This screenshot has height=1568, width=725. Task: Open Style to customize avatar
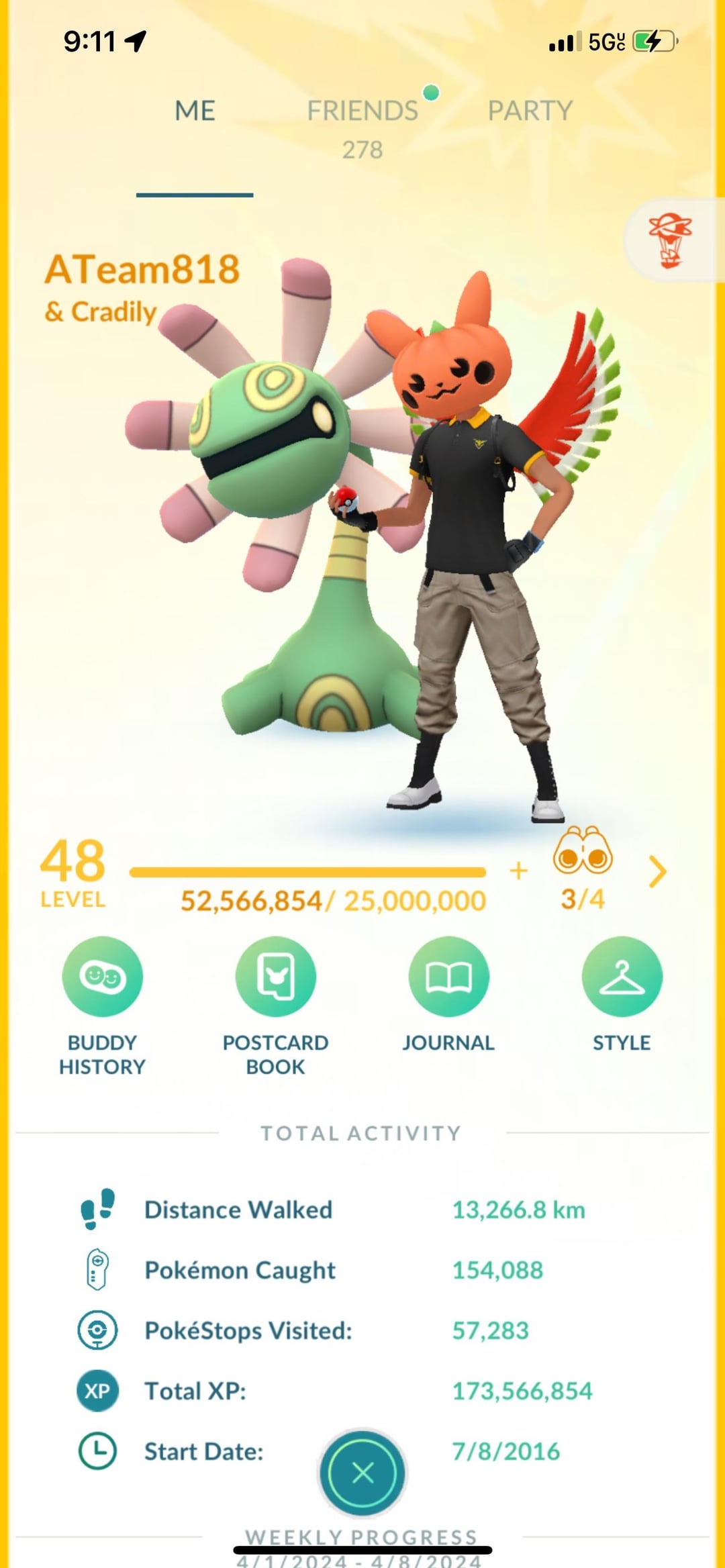[x=622, y=977]
